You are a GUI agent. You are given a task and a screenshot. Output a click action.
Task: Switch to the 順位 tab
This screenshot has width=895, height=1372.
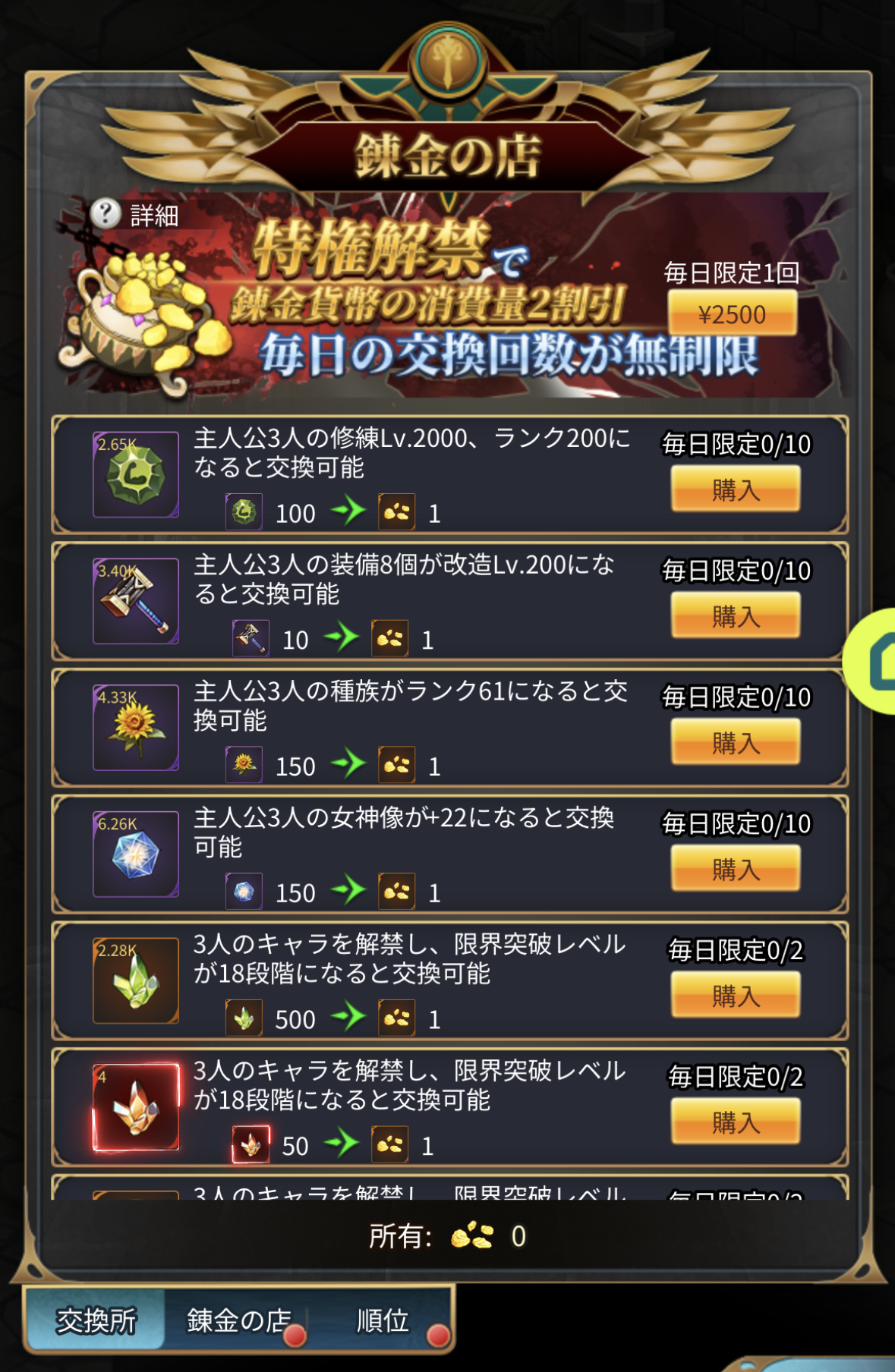click(383, 1321)
